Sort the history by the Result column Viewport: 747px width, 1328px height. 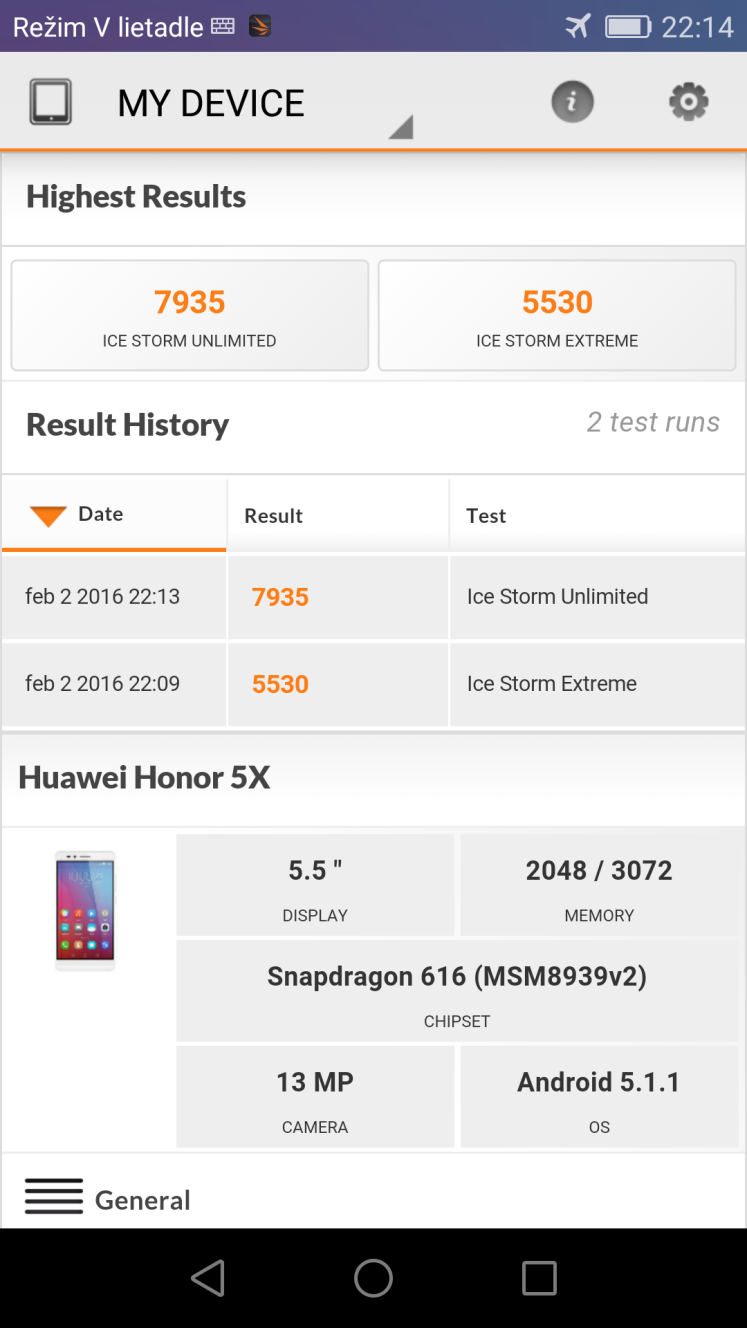pos(273,516)
